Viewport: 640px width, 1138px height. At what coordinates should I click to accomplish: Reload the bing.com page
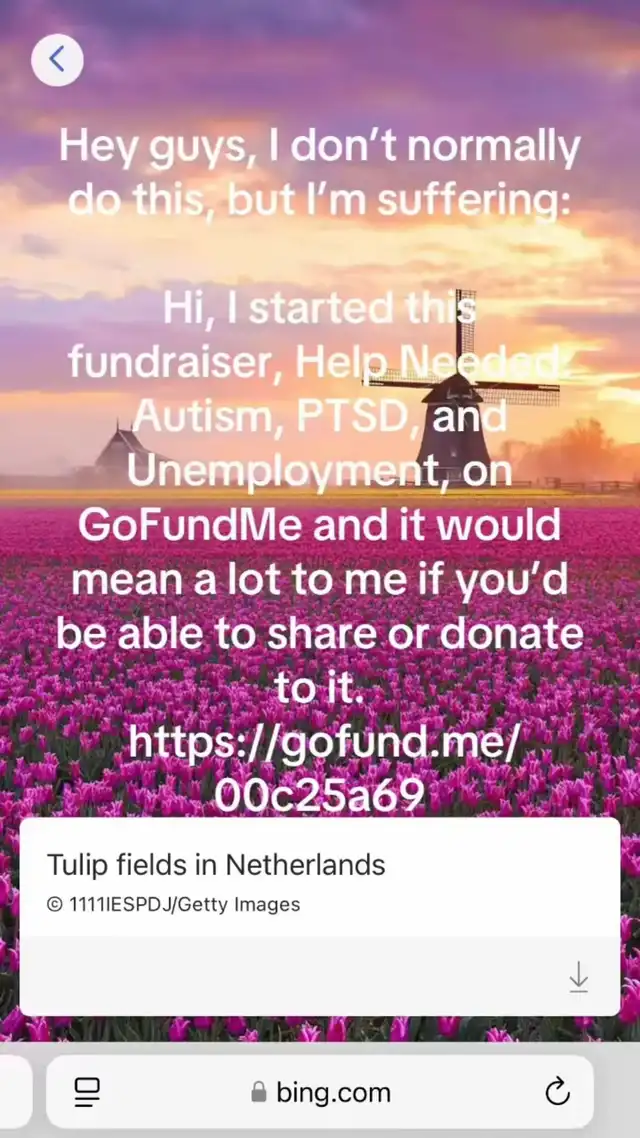tap(557, 1092)
